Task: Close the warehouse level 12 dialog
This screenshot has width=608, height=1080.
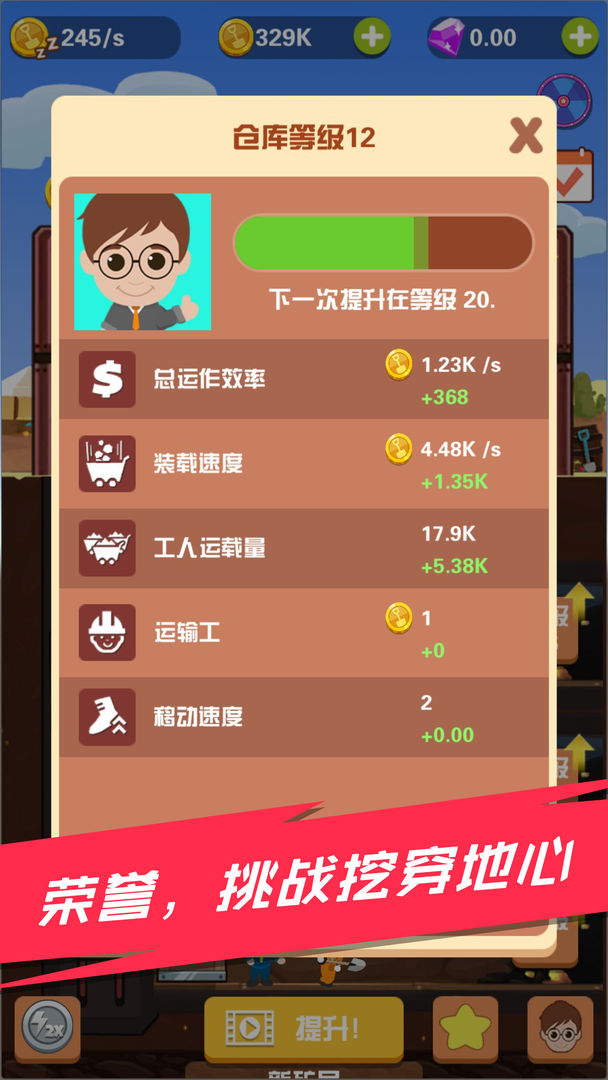Action: (x=525, y=136)
